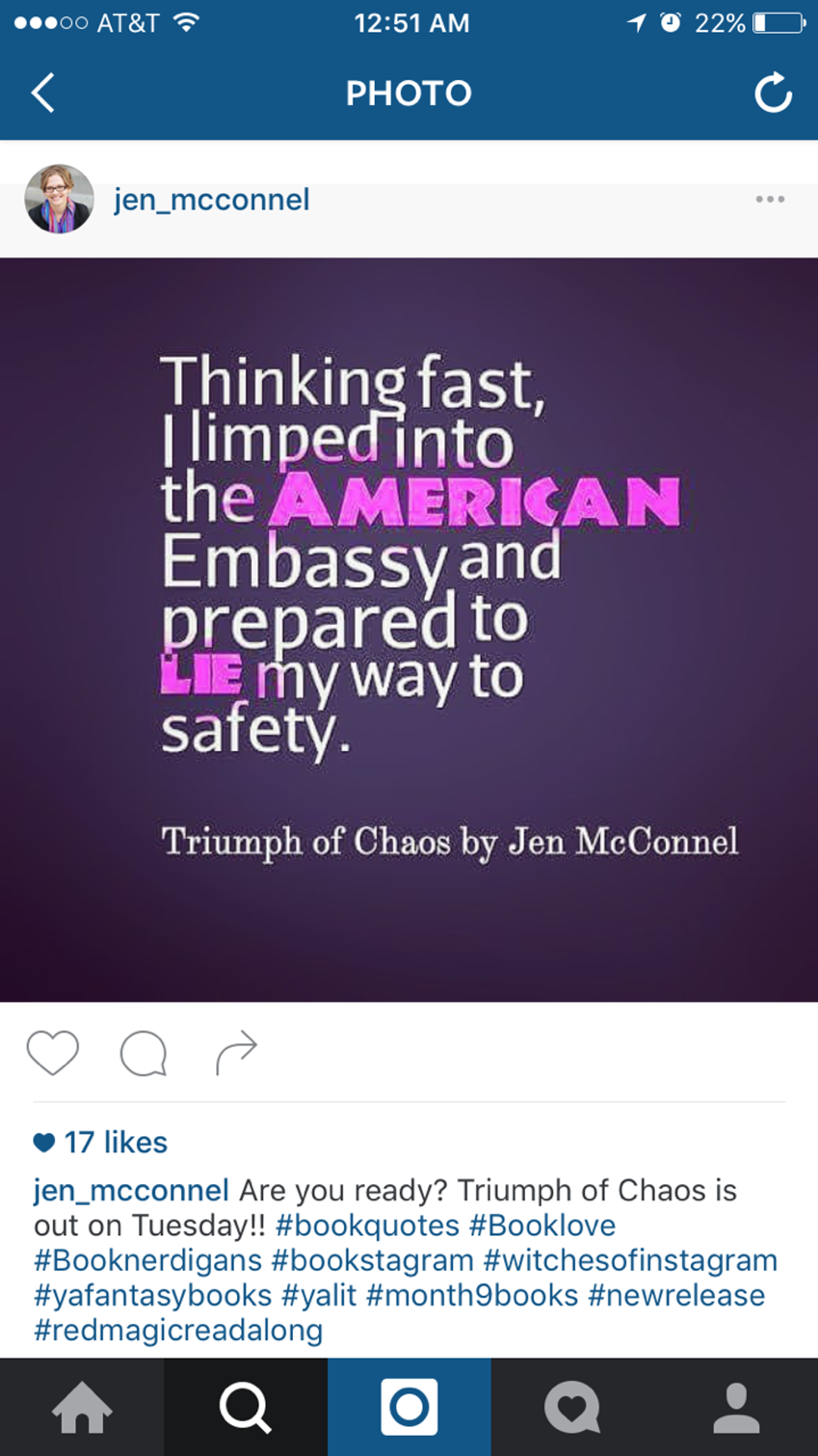The image size is (818, 1456).
Task: Open the #yafantasybooks hashtag
Action: (153, 1295)
